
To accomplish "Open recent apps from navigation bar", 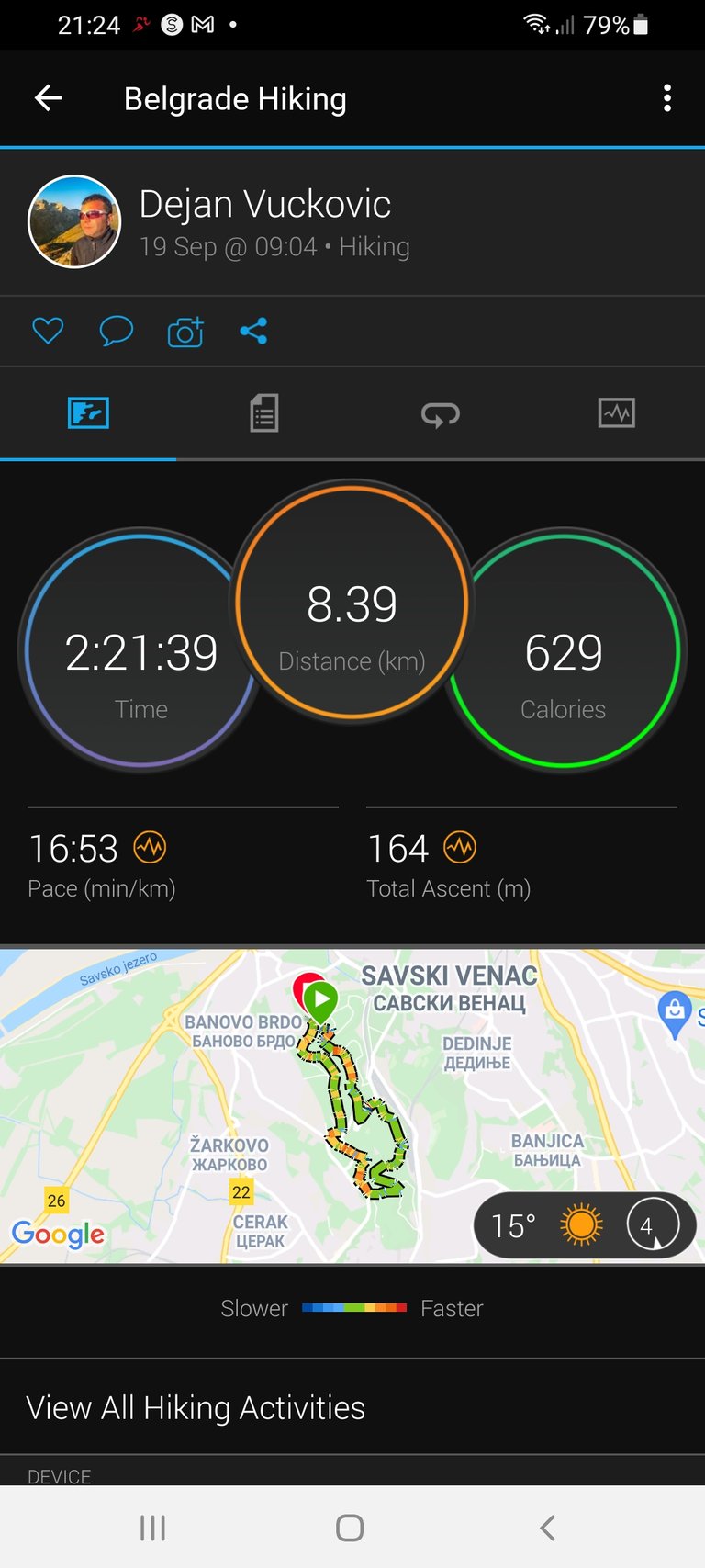I will (x=152, y=1528).
